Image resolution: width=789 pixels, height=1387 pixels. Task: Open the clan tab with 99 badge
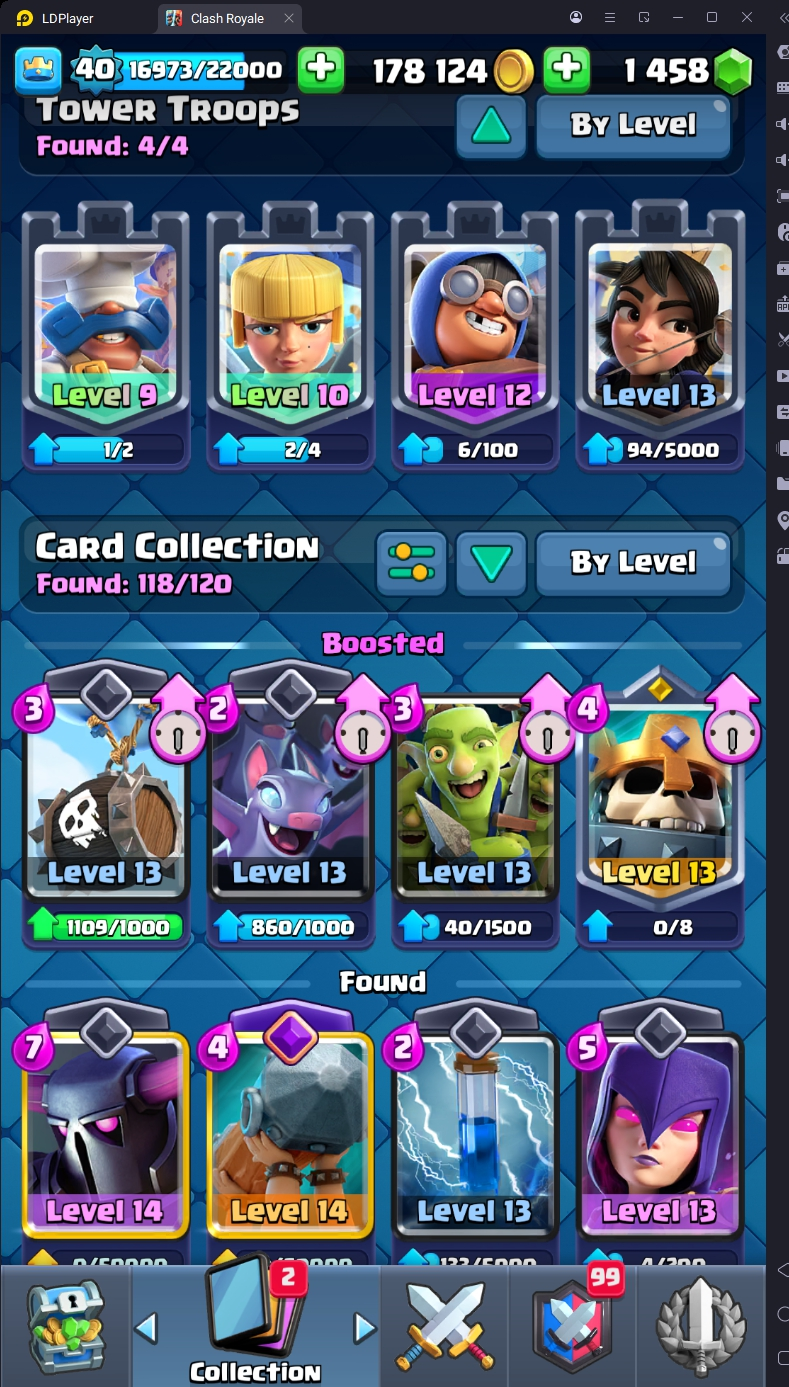[x=573, y=1327]
